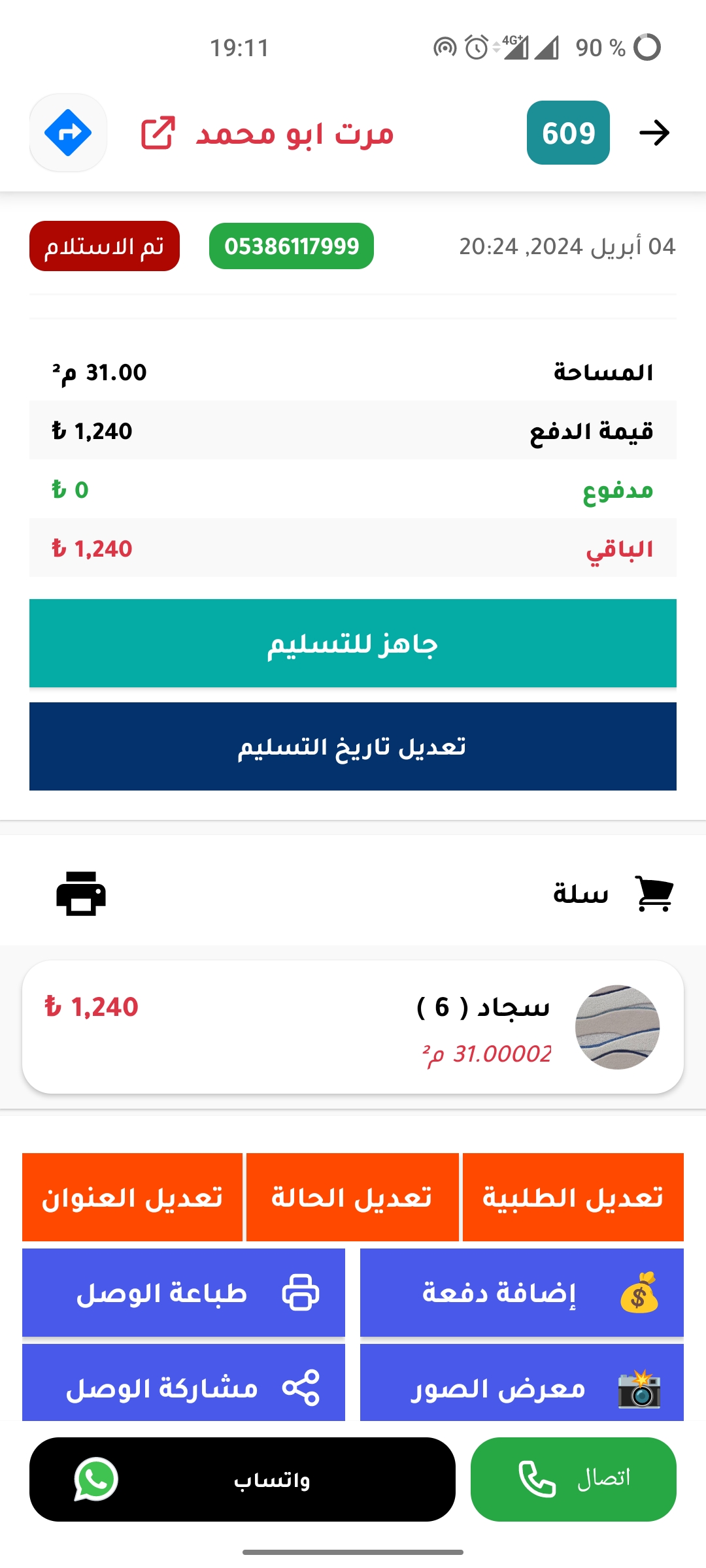Screen dimensions: 706x1568
Task: Print the cart using printer icon
Action: point(81,893)
